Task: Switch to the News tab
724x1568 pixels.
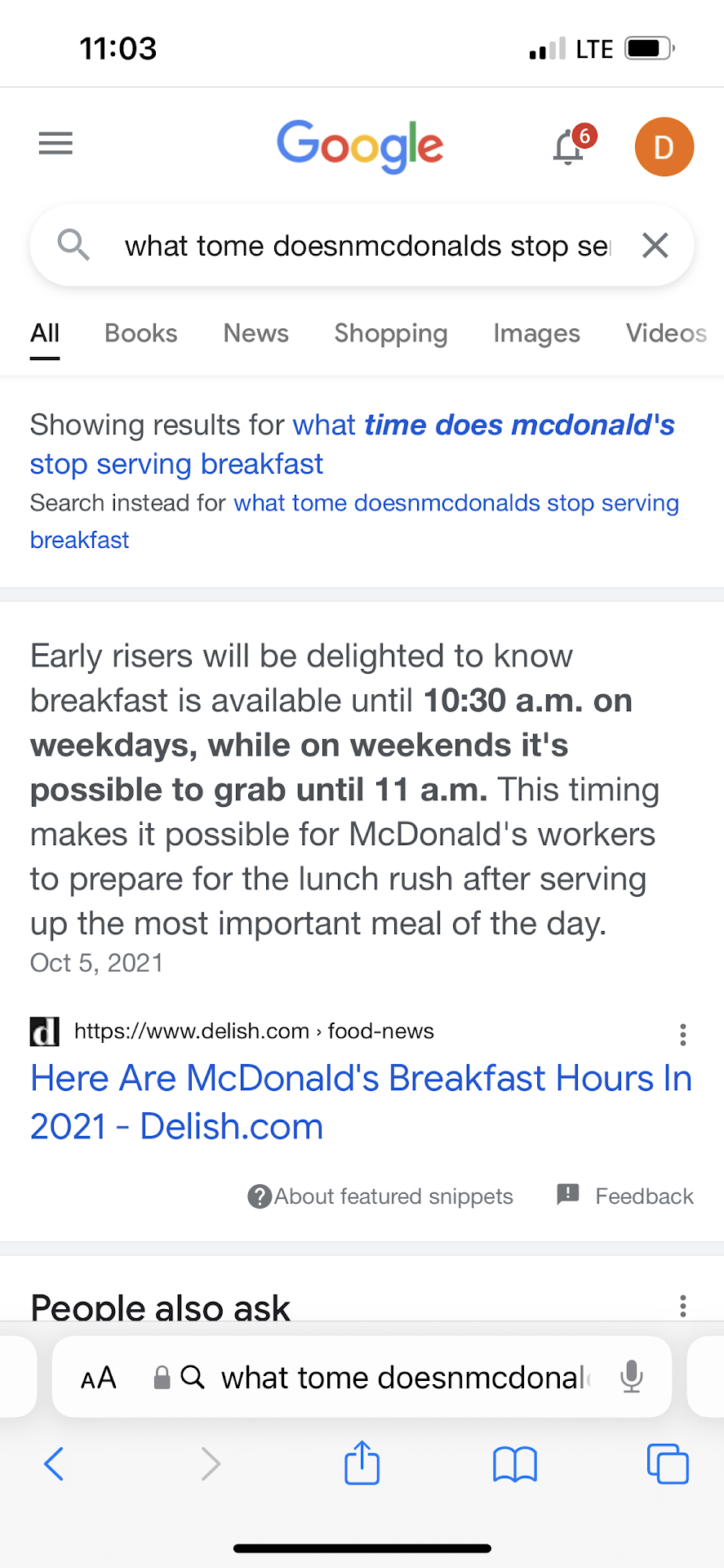Action: [255, 333]
